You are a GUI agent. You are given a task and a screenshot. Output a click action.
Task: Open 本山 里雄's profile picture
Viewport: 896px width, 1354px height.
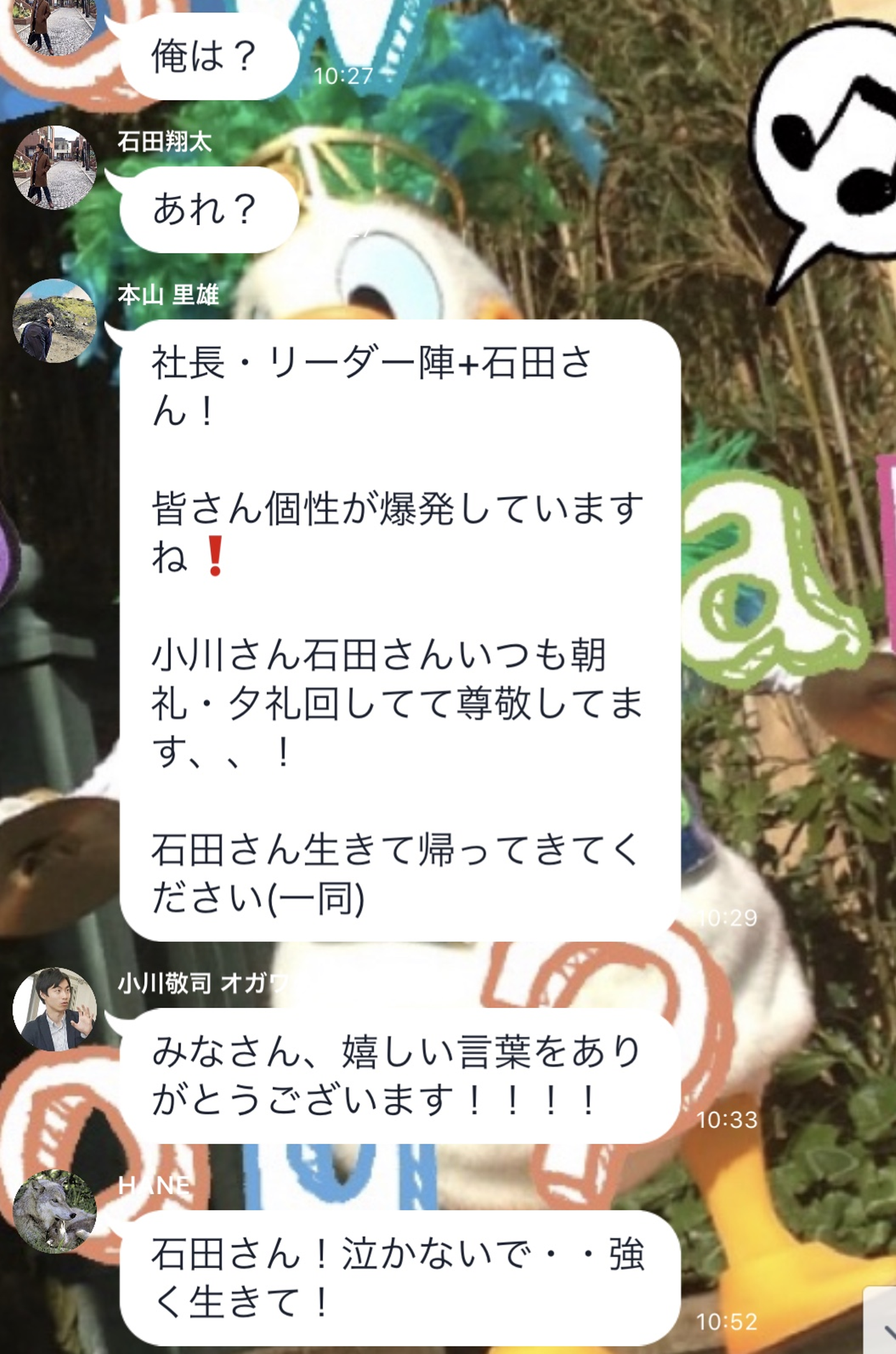[55, 321]
